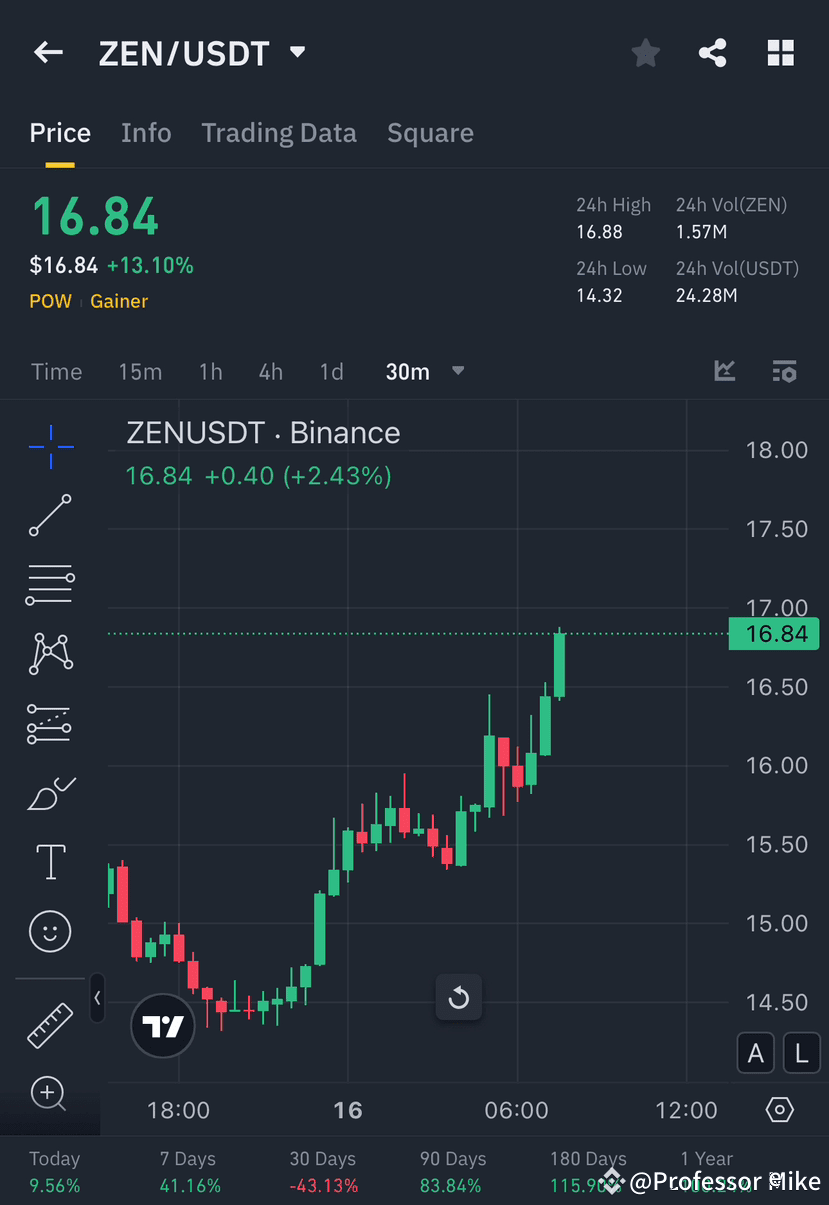Open the chart settings gear
The image size is (829, 1205).
click(x=780, y=1109)
